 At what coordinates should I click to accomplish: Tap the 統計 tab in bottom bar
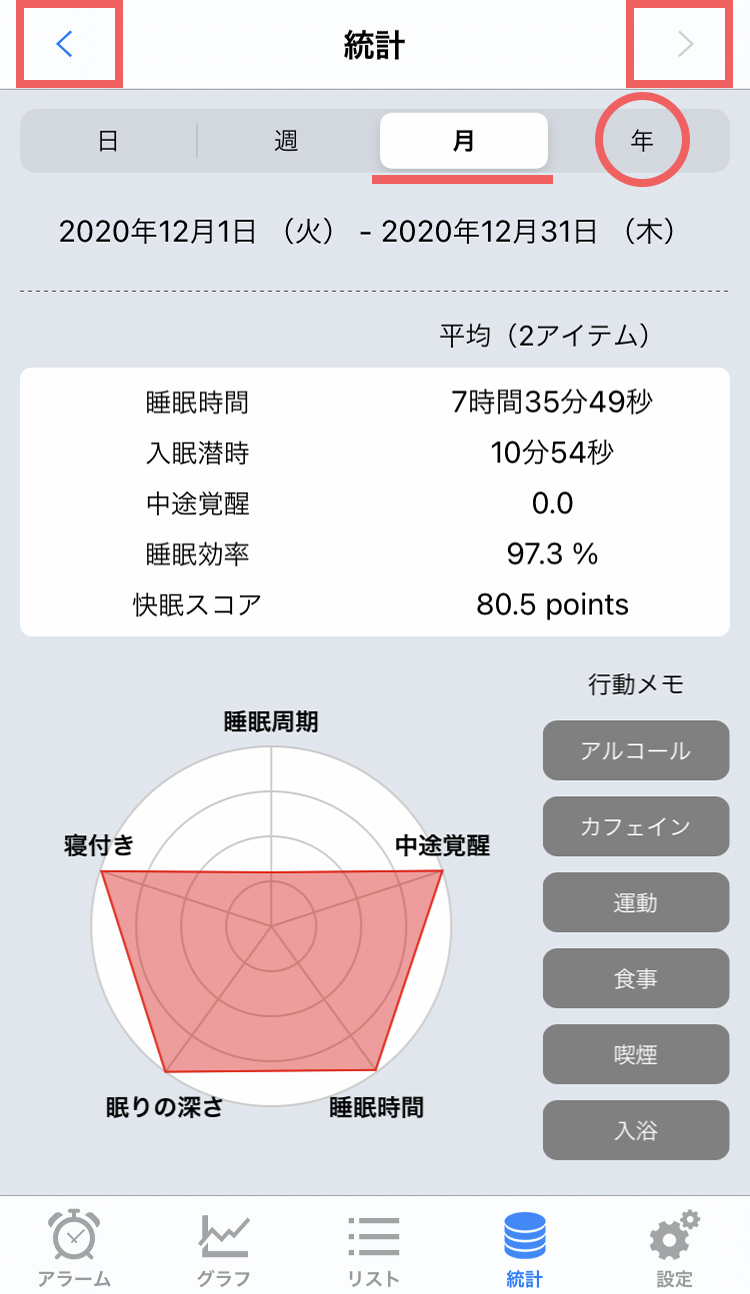point(524,1247)
